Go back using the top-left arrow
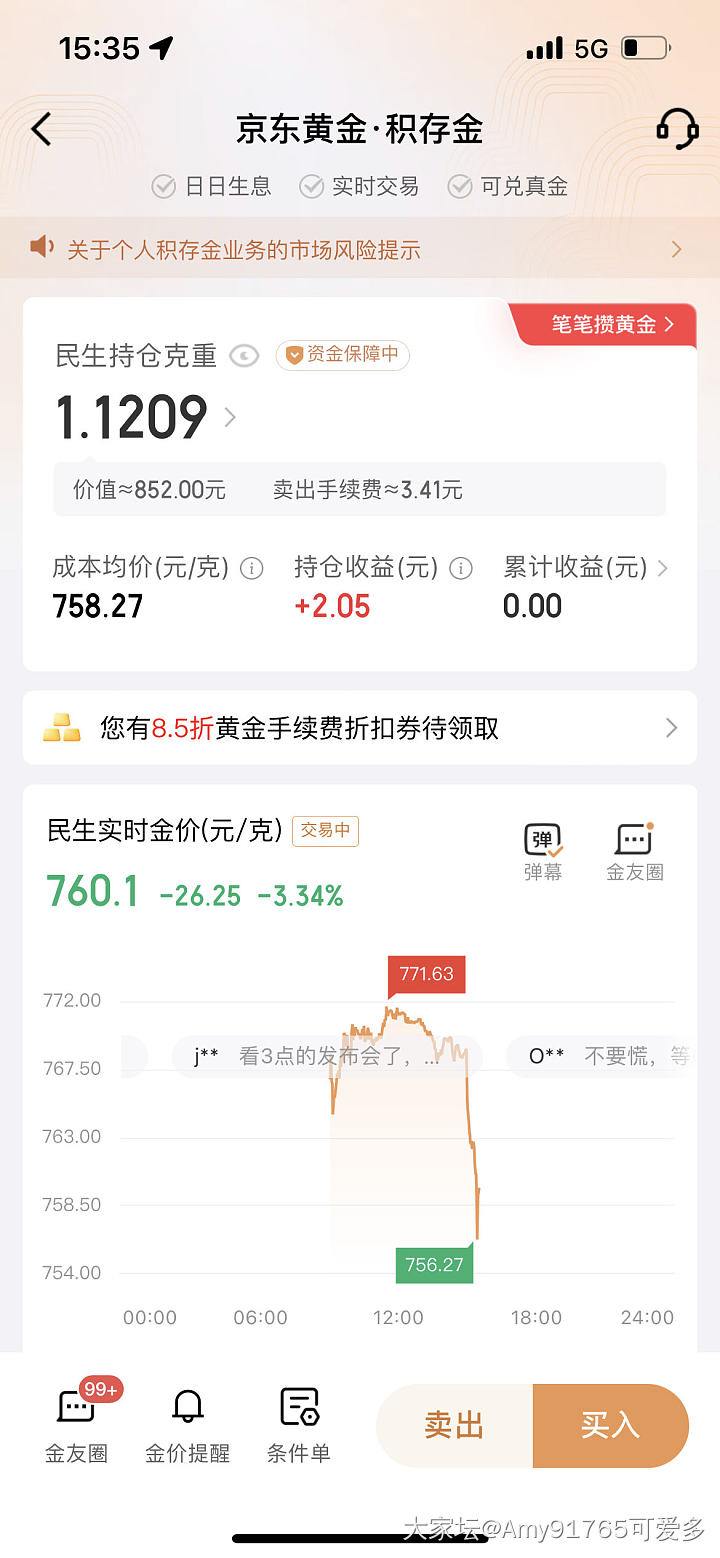The width and height of the screenshot is (720, 1558). click(x=41, y=130)
